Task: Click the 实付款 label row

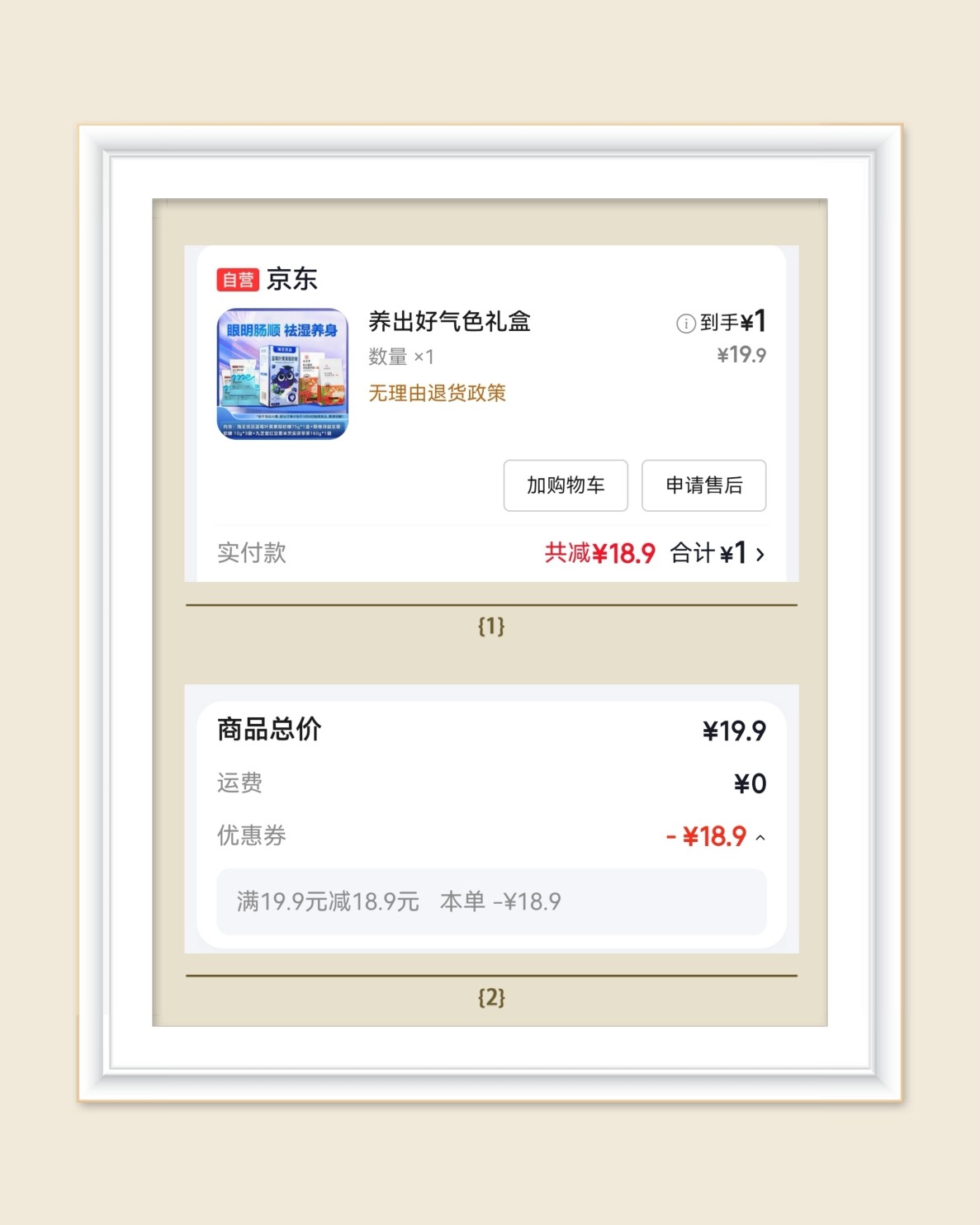Action: coord(250,553)
